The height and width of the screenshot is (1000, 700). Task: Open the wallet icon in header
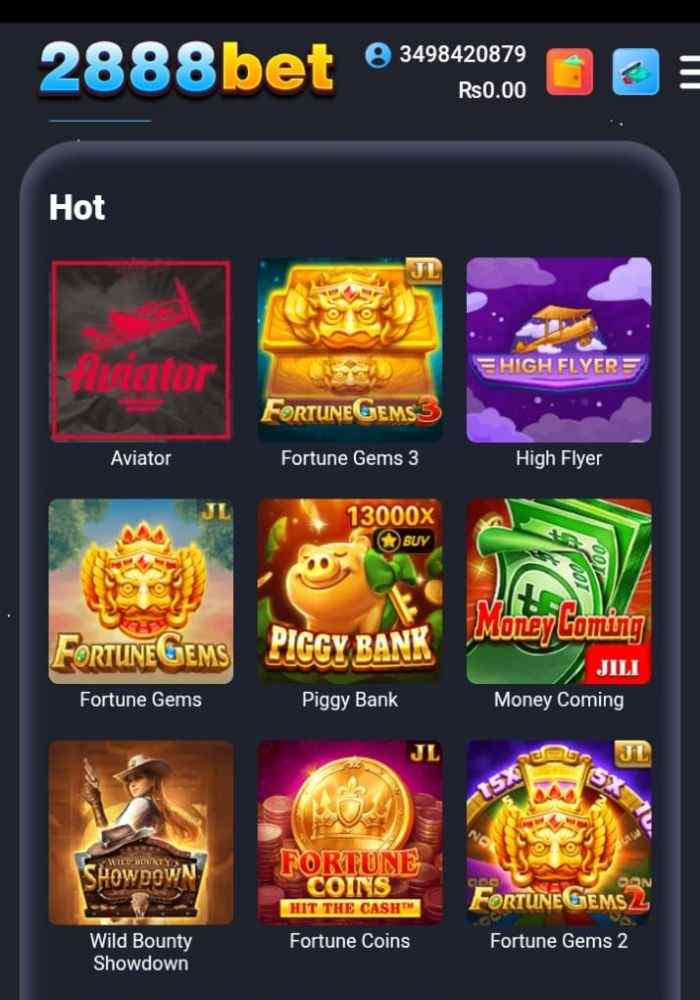569,72
